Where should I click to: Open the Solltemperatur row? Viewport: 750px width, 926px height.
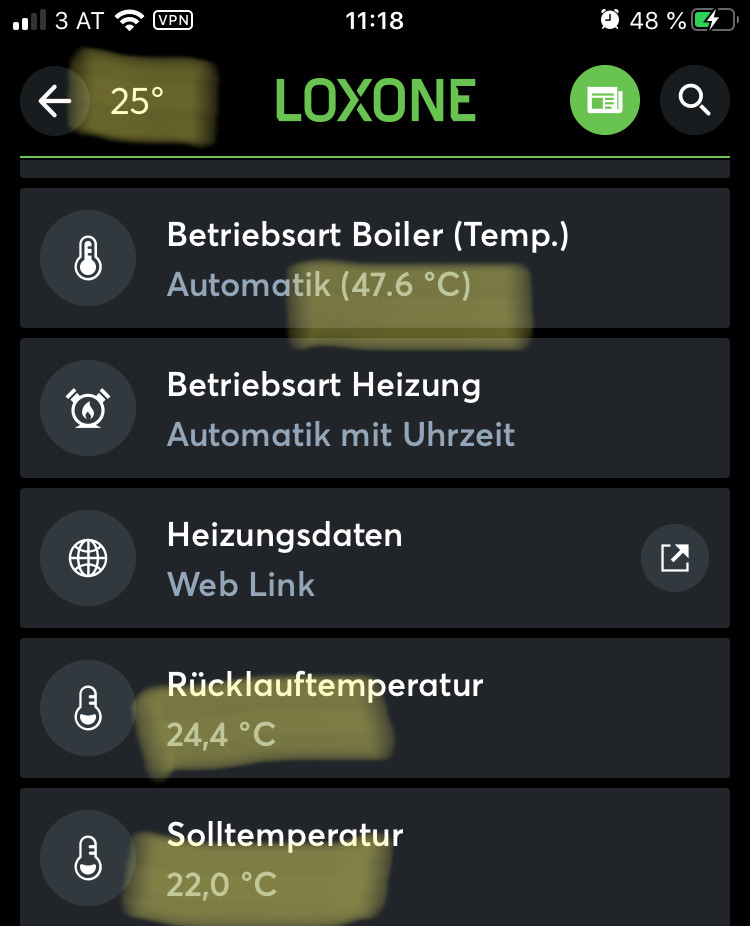point(375,858)
